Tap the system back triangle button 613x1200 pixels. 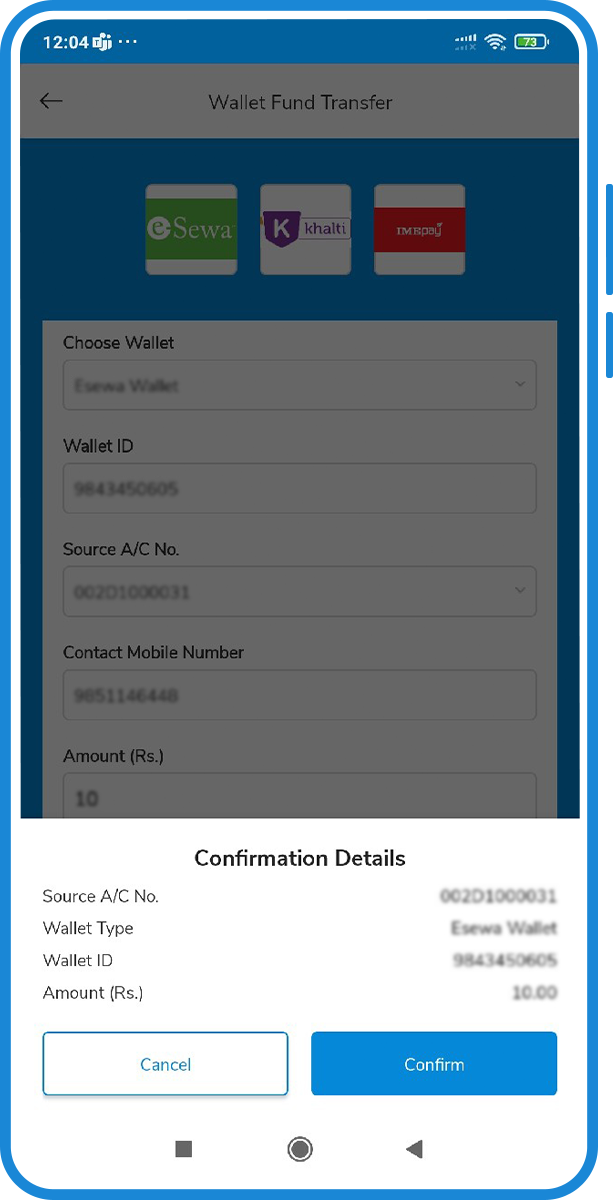point(414,1149)
